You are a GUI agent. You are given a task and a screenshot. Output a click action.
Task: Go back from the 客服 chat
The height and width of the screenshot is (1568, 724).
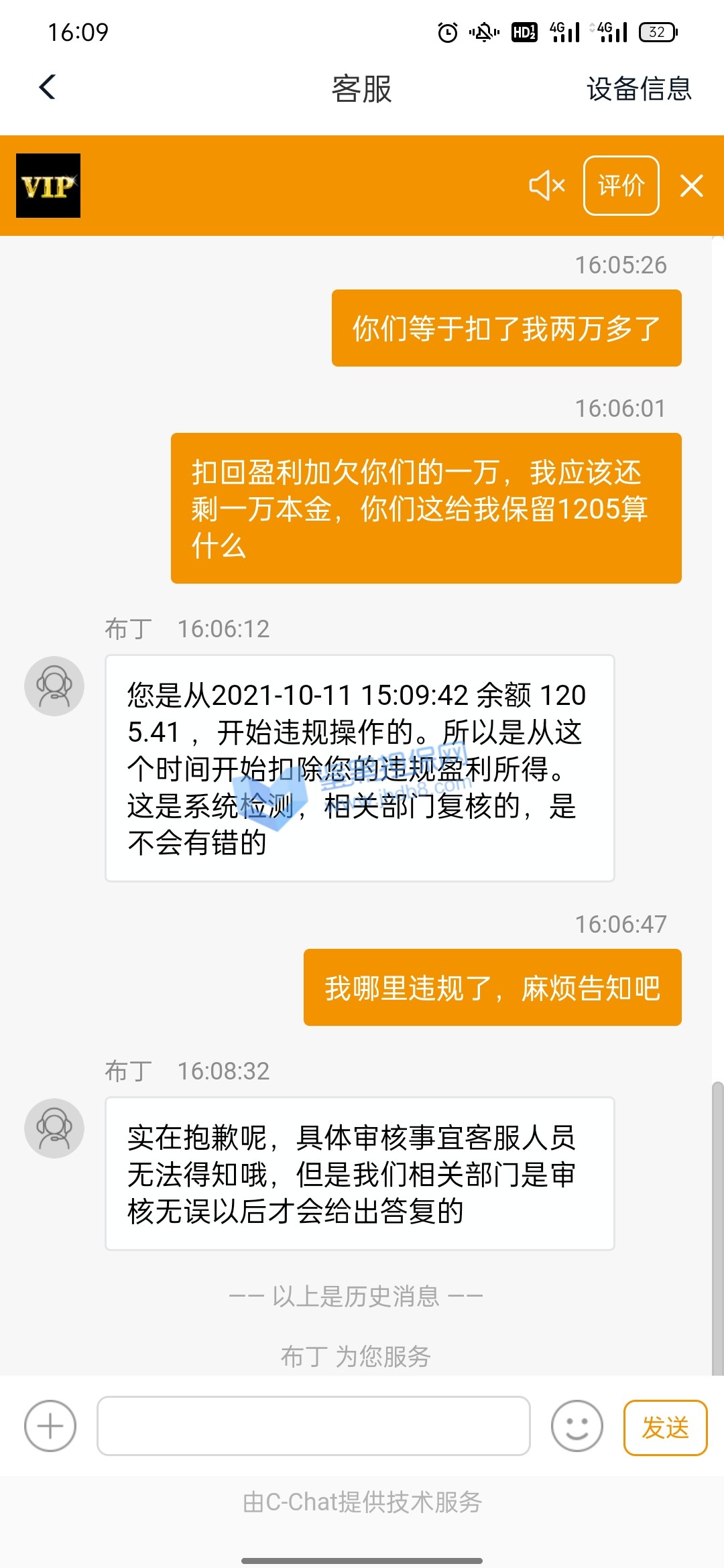(x=48, y=87)
